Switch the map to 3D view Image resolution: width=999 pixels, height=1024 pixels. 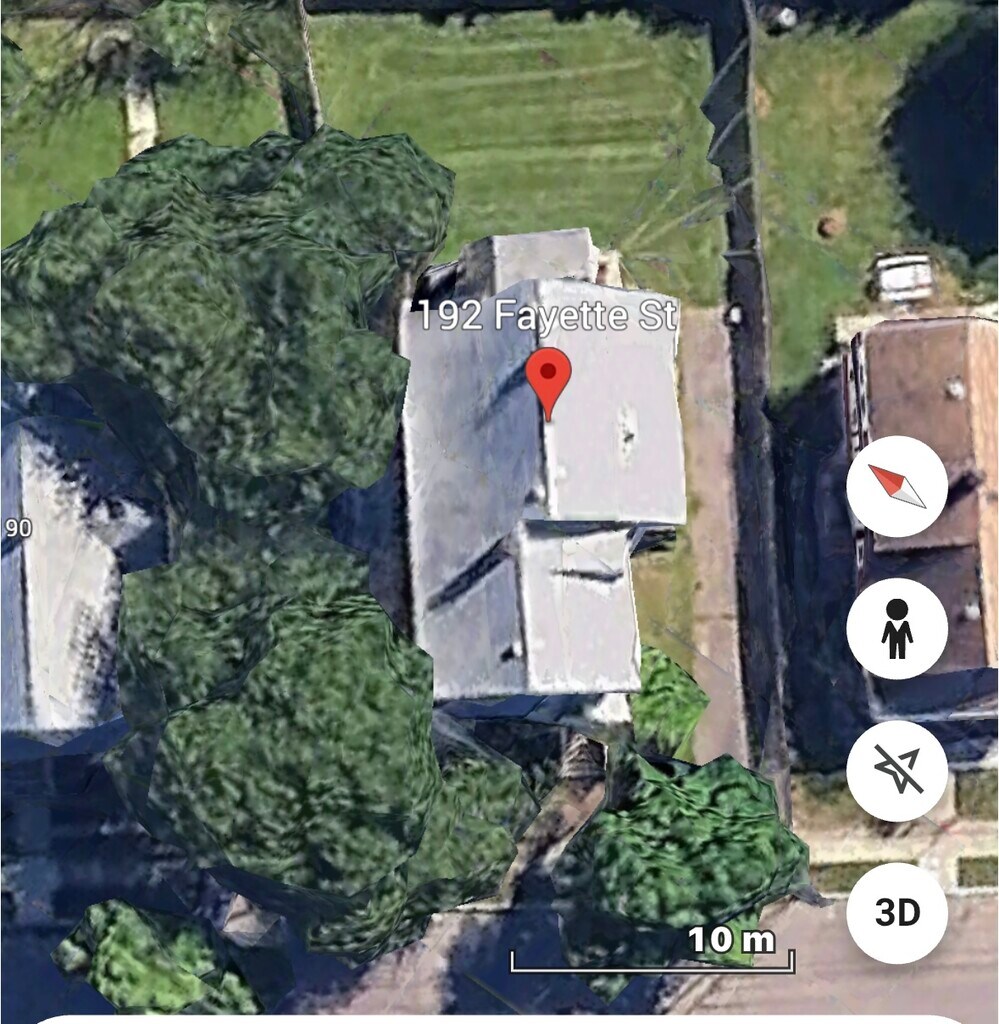point(896,913)
